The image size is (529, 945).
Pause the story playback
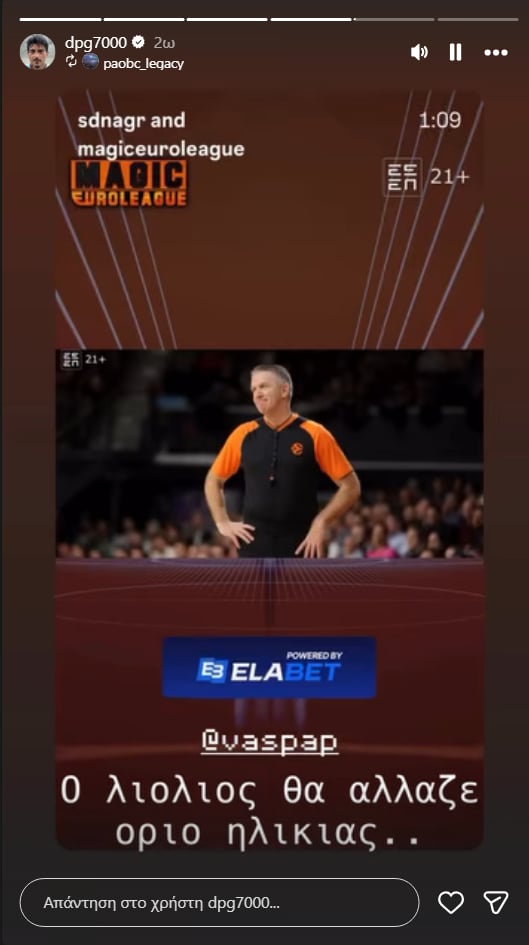pos(455,52)
